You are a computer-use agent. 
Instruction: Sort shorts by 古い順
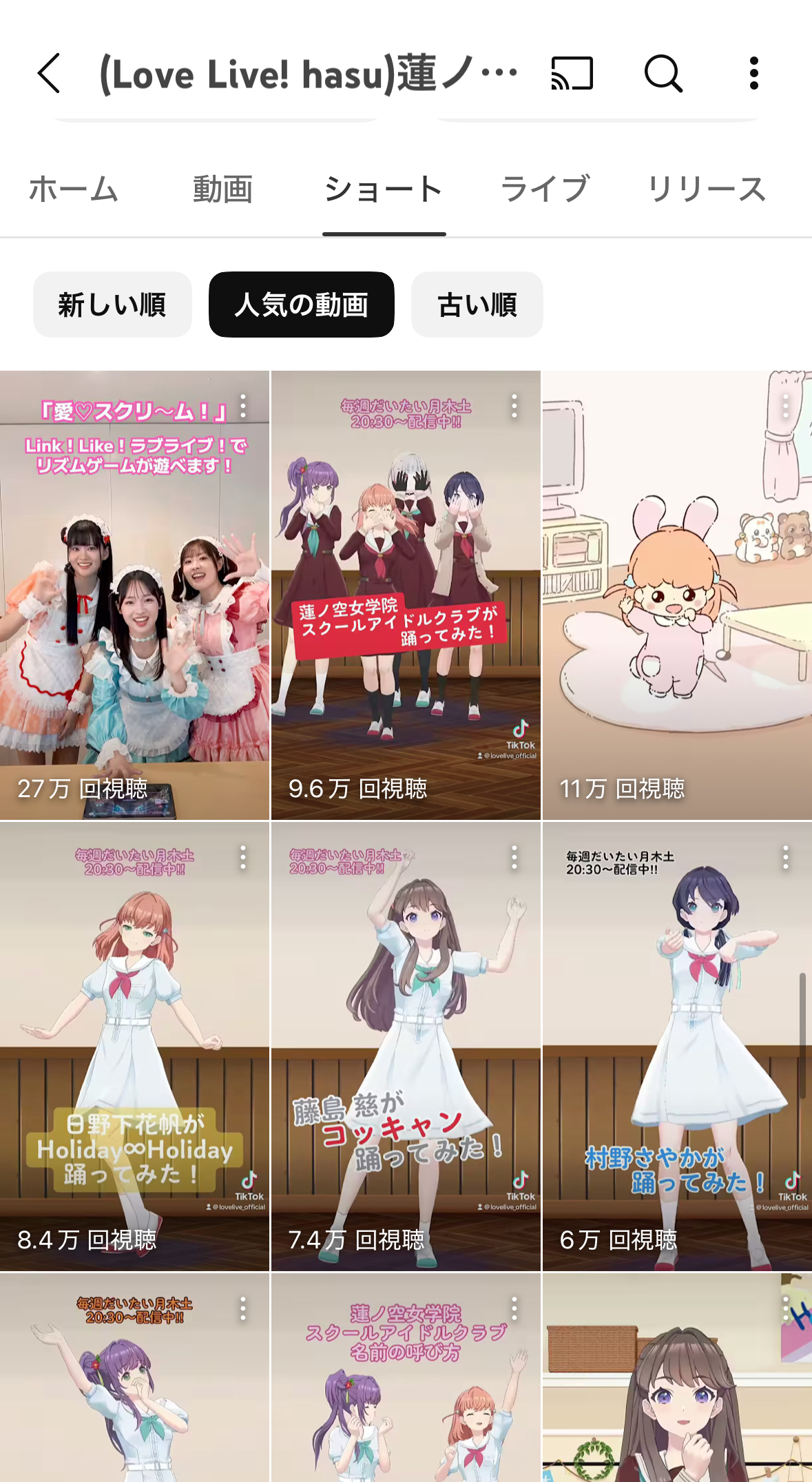(477, 305)
